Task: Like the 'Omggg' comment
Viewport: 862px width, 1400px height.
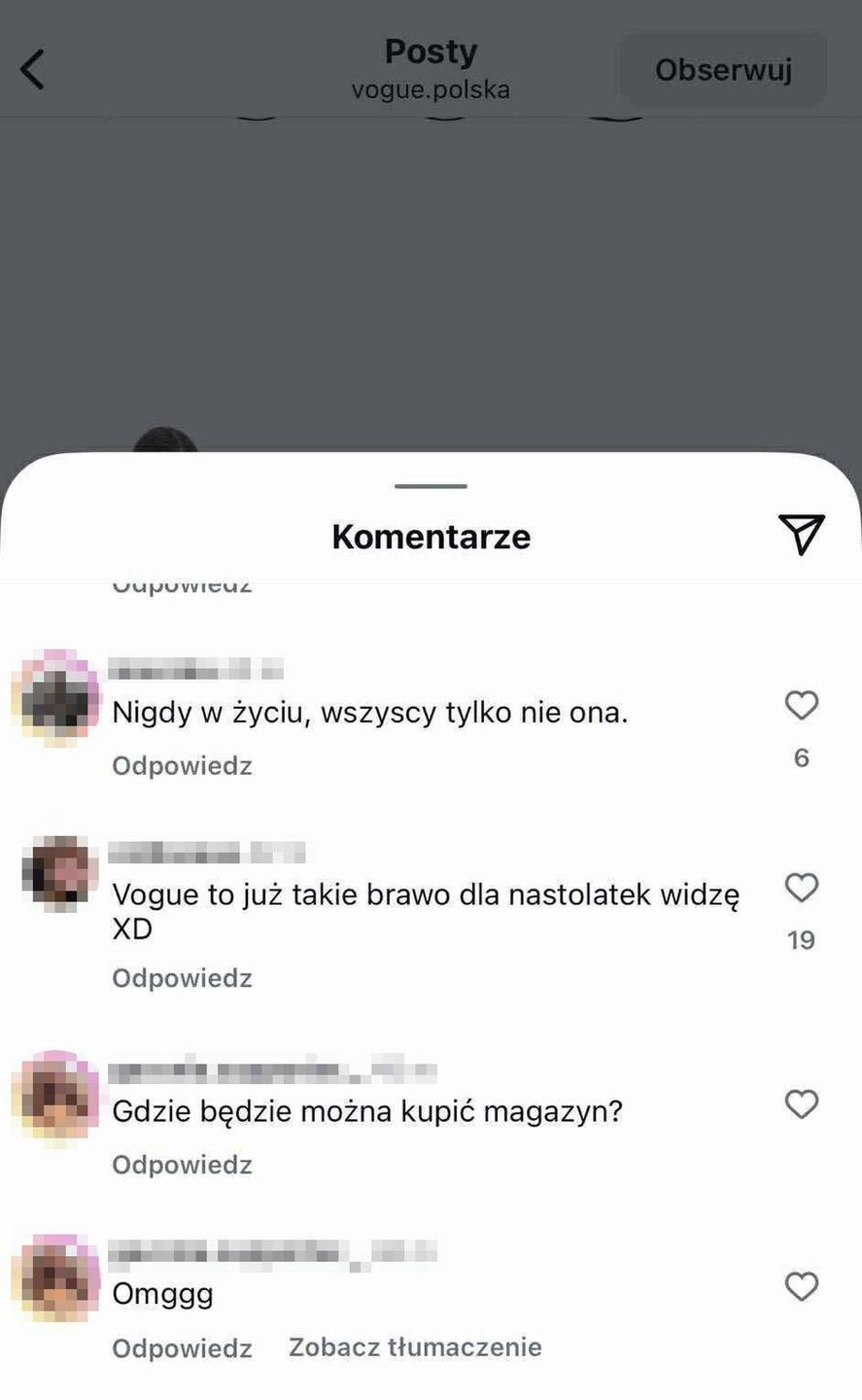Action: 801,1287
